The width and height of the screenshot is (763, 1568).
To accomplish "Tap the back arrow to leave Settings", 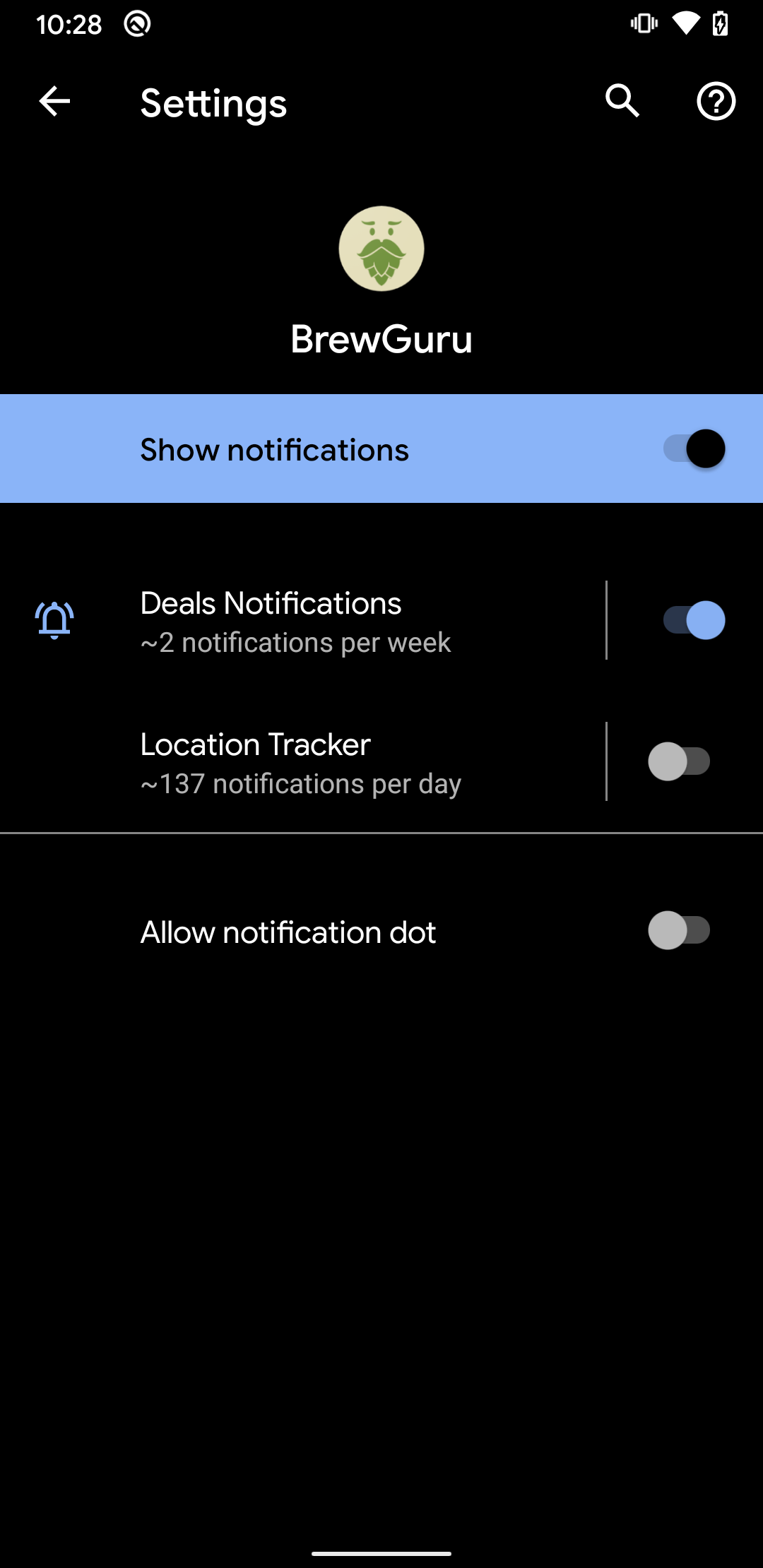I will 54,102.
